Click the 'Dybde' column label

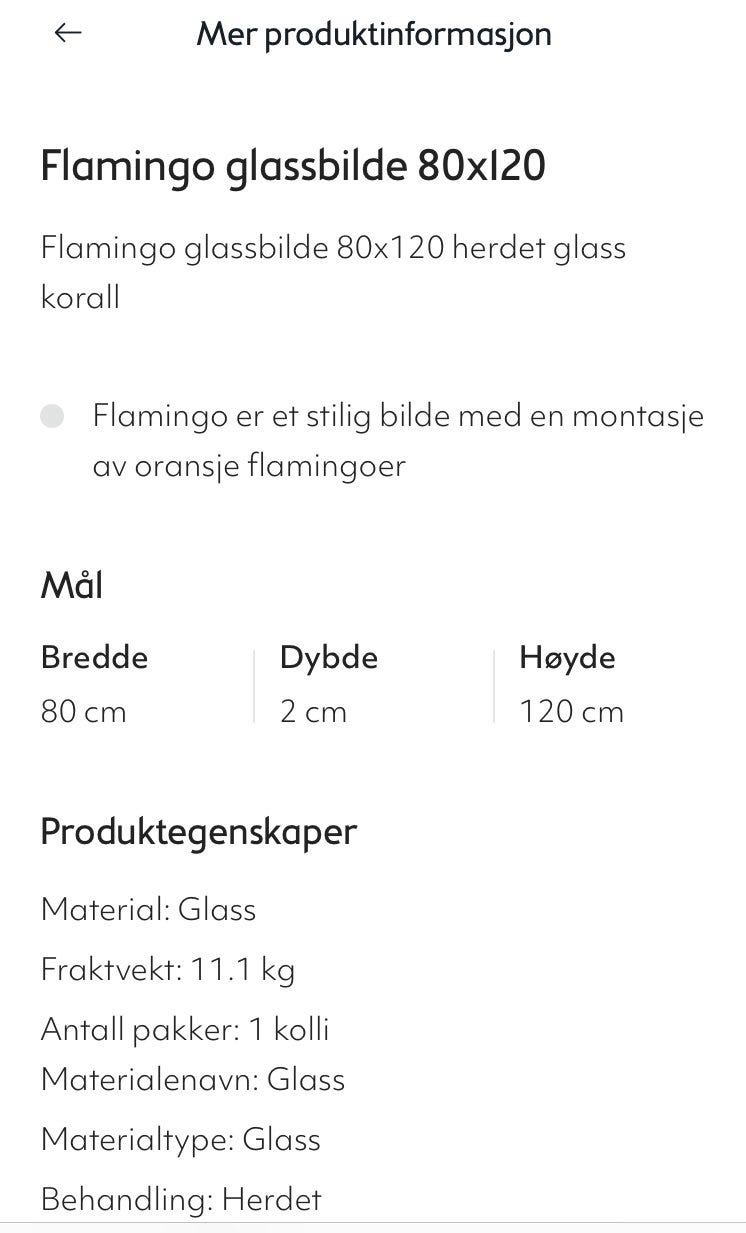click(x=327, y=657)
